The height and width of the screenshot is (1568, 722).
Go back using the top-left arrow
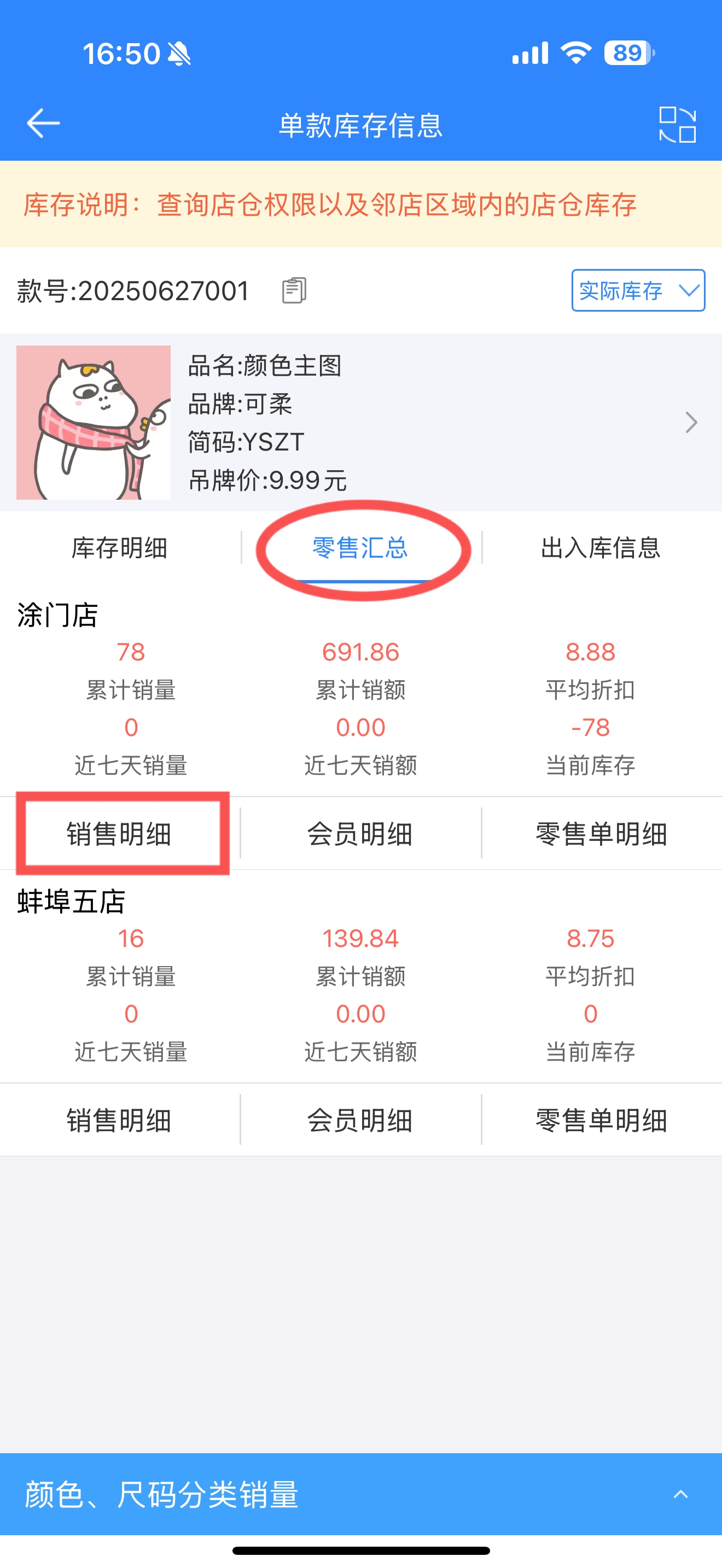(x=43, y=124)
